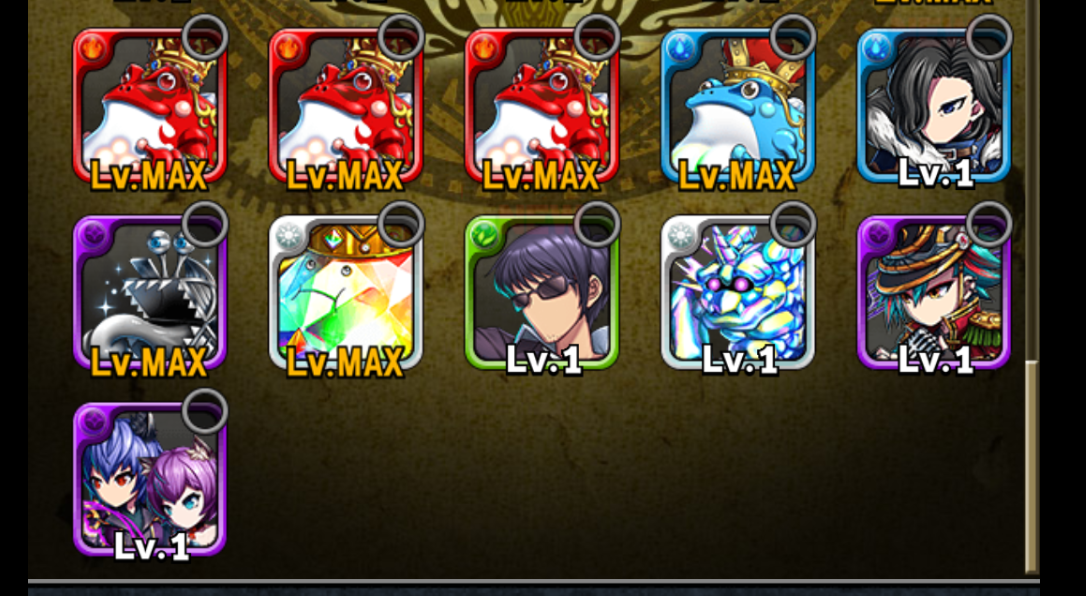Pick the black-haired water character at Lv.1

click(934, 106)
